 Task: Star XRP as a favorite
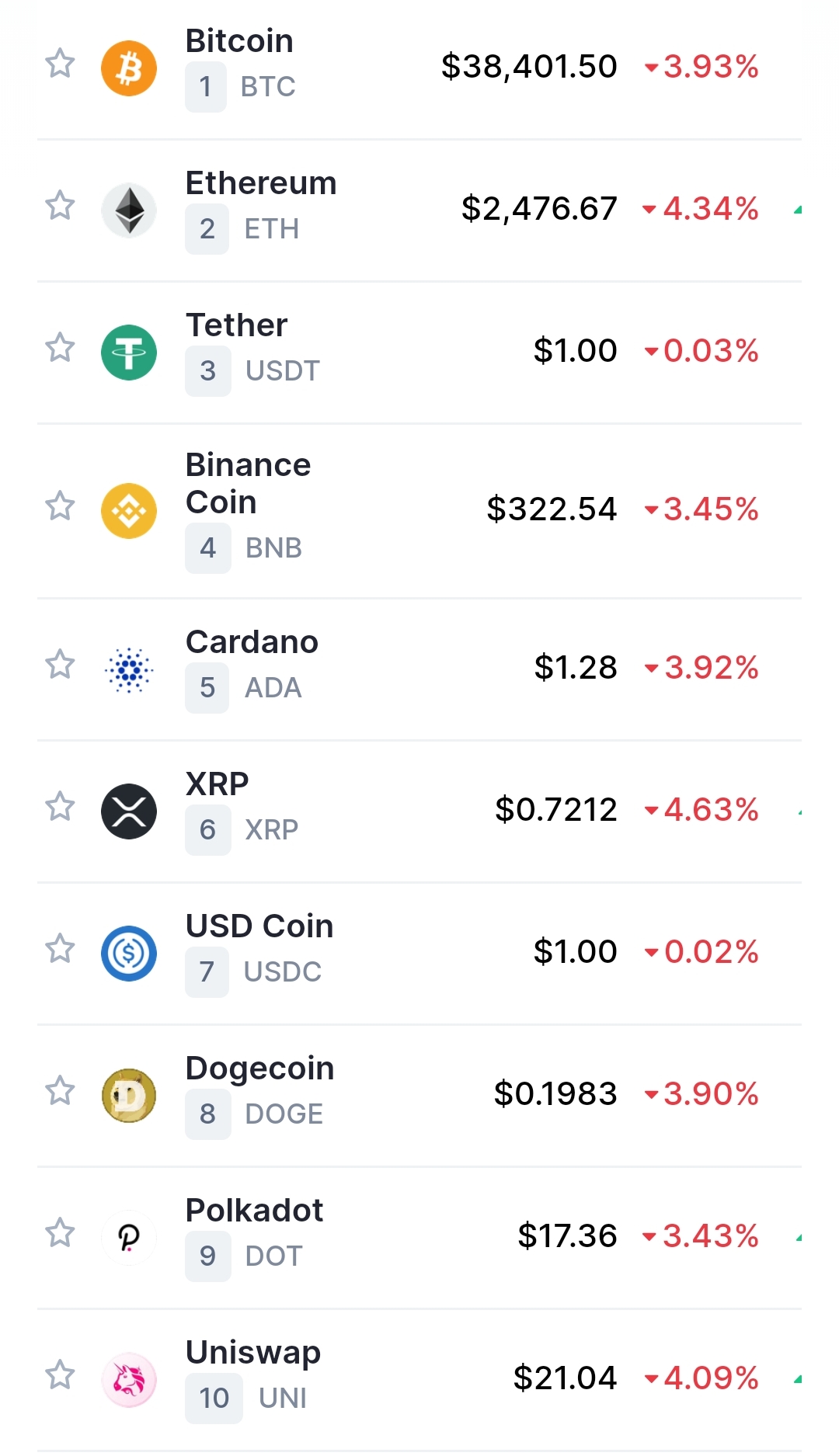tap(60, 807)
